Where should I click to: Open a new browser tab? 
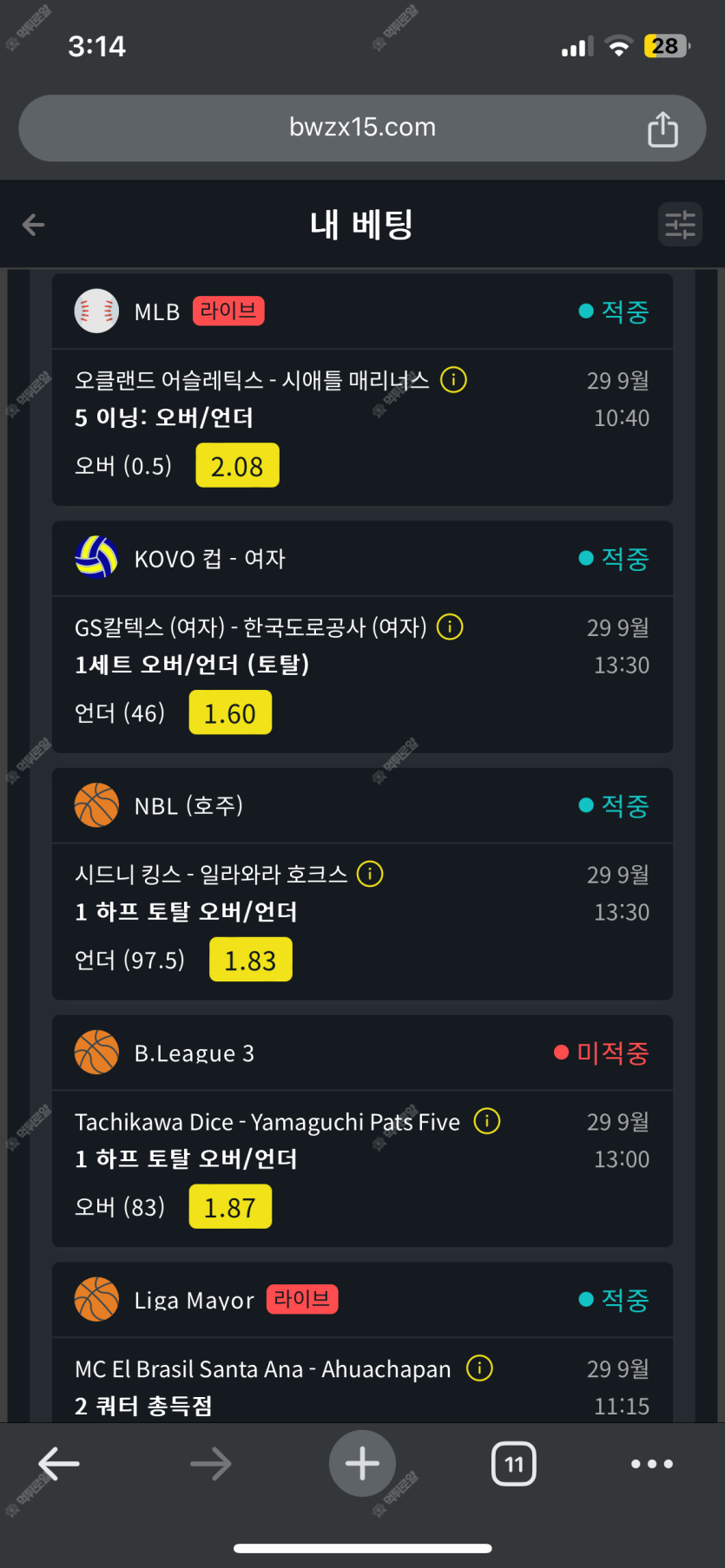coord(362,1464)
